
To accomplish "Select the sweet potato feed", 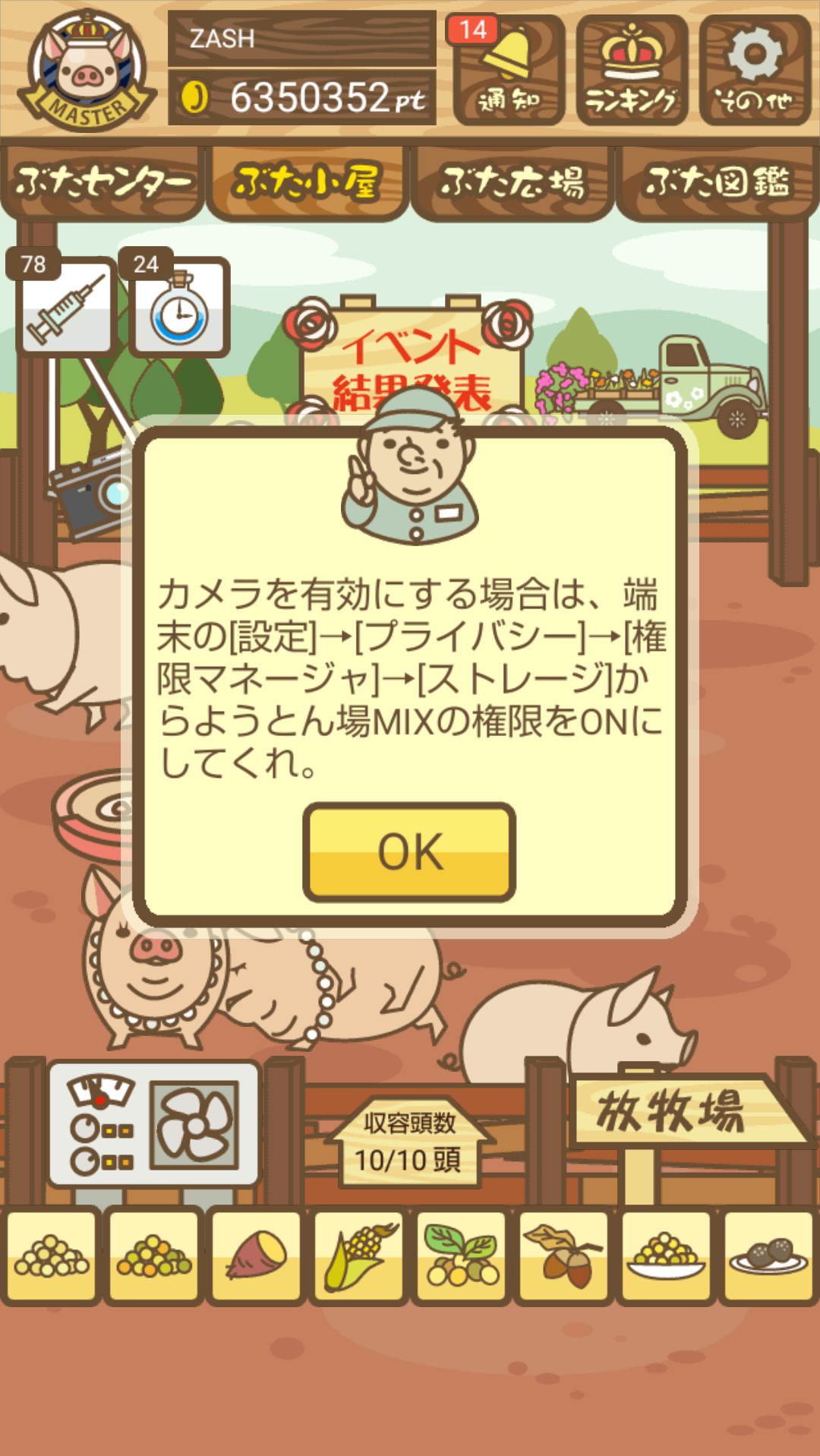I will (x=256, y=1255).
